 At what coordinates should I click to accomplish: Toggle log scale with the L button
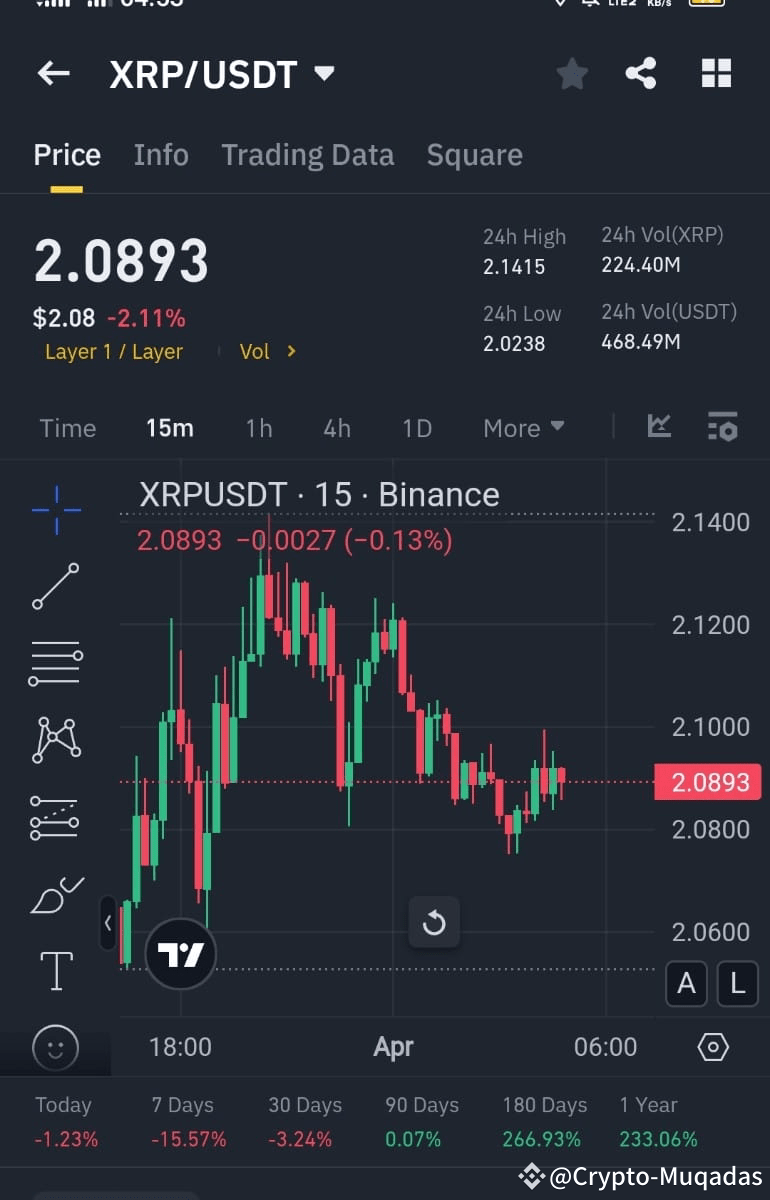[x=738, y=984]
